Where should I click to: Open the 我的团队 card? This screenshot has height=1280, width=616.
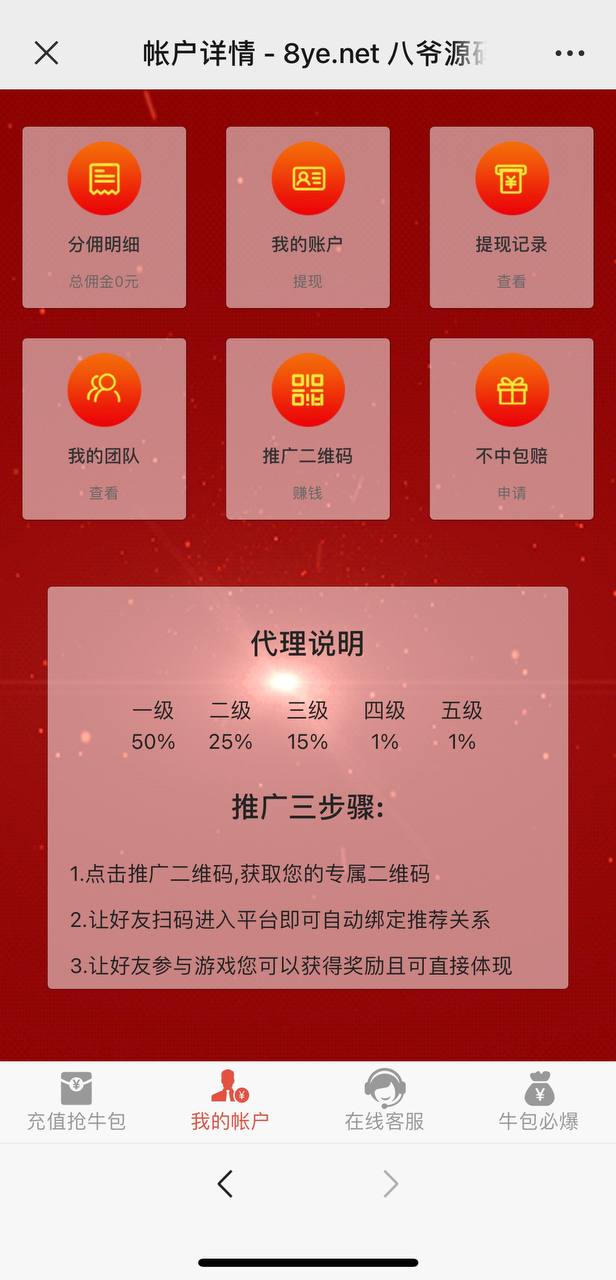pos(104,428)
